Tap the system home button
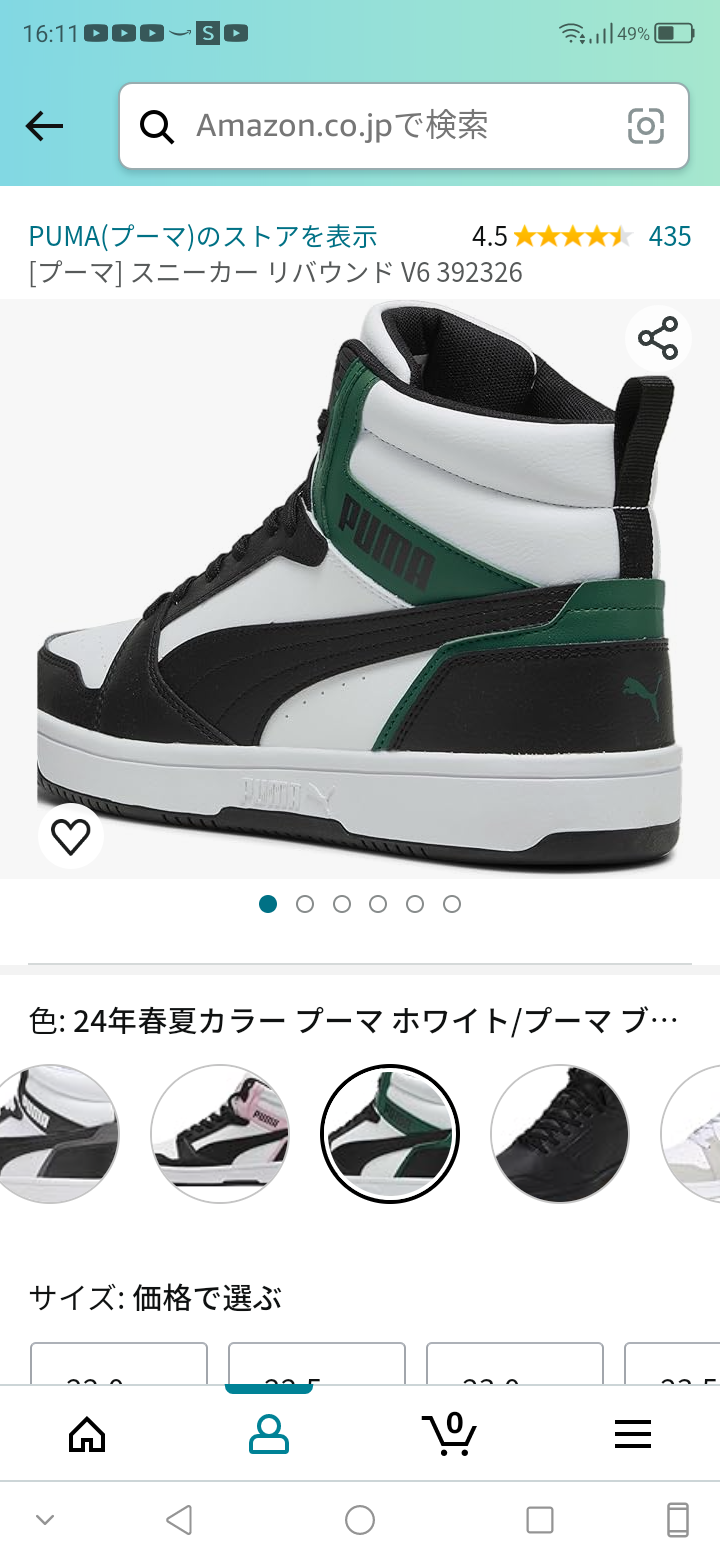 pyautogui.click(x=360, y=1520)
